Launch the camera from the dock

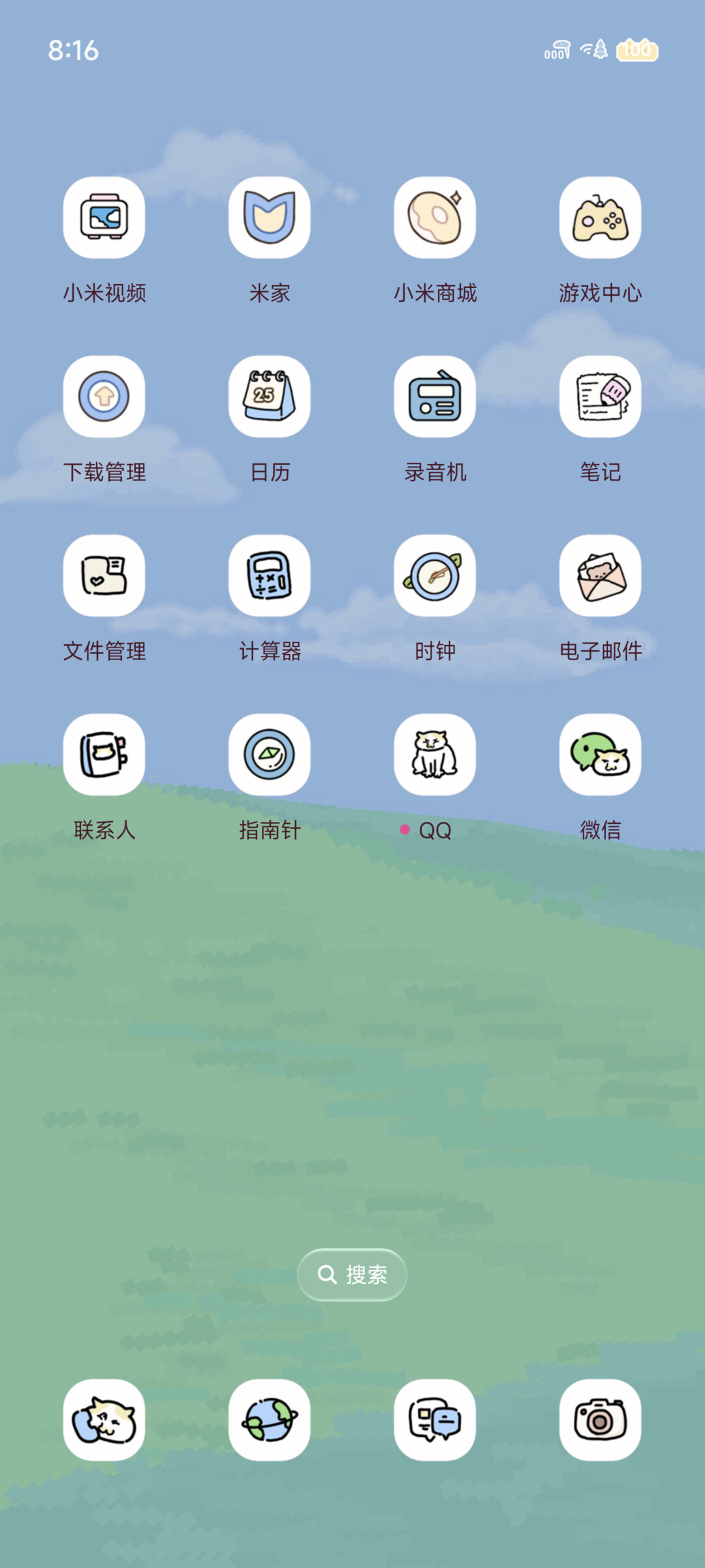click(x=601, y=1420)
